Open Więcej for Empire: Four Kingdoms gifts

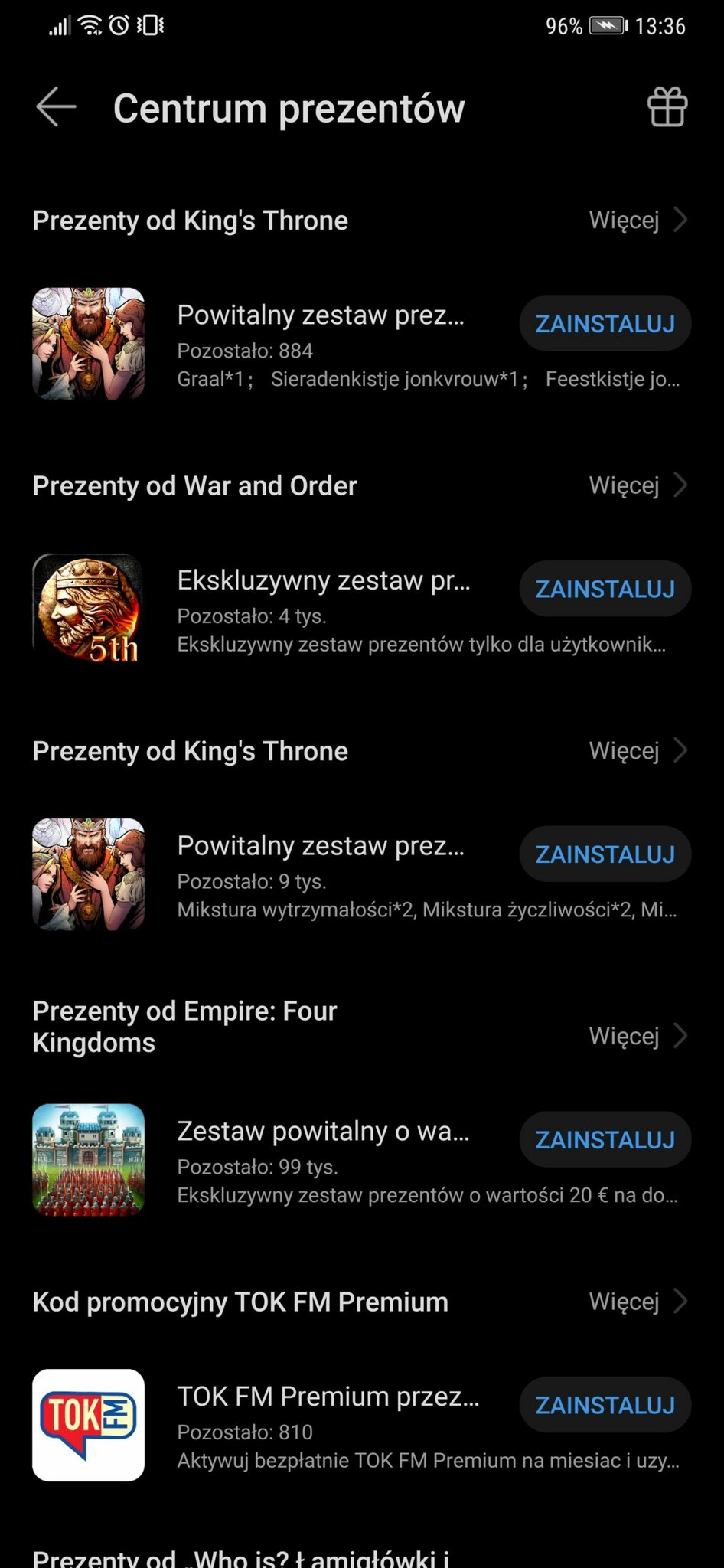637,1036
